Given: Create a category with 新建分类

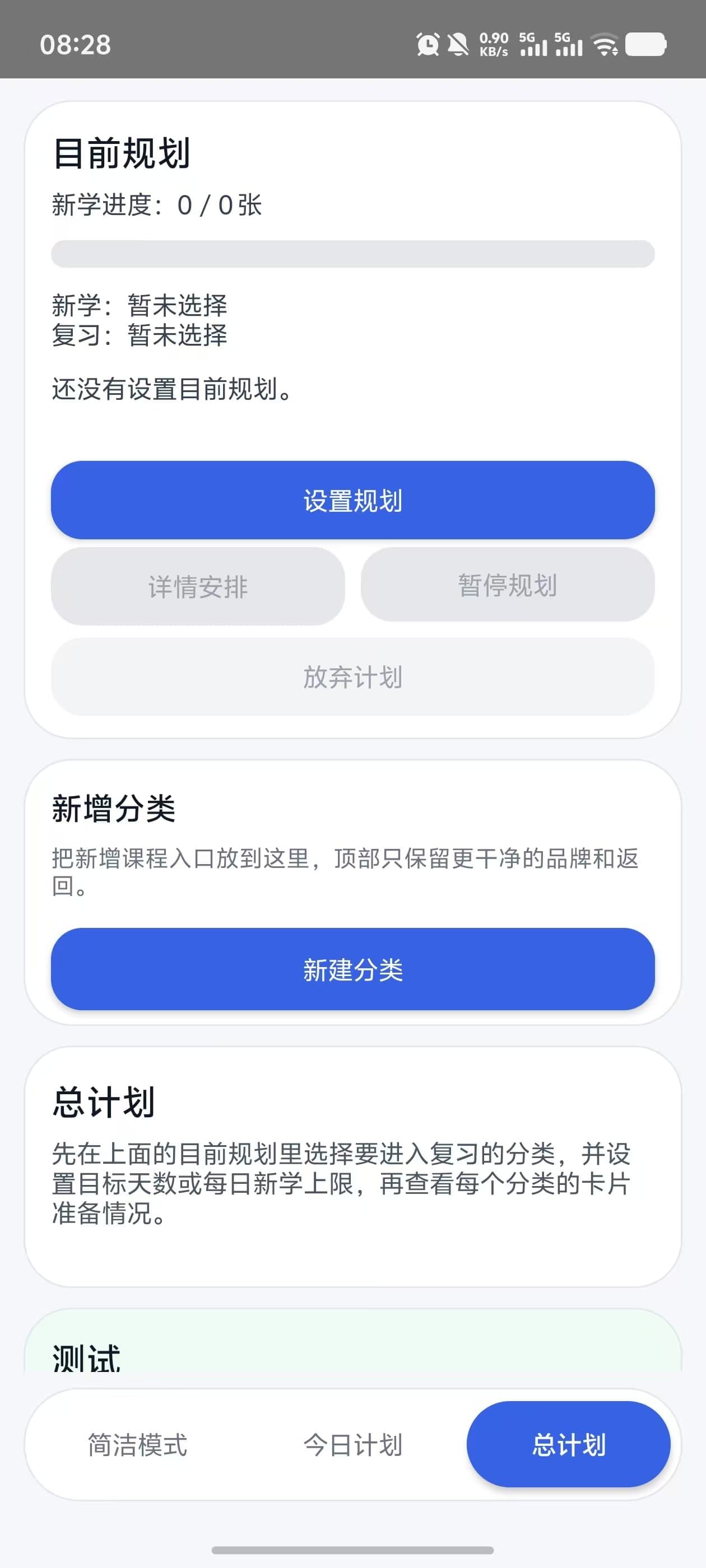Looking at the screenshot, I should pyautogui.click(x=352, y=969).
